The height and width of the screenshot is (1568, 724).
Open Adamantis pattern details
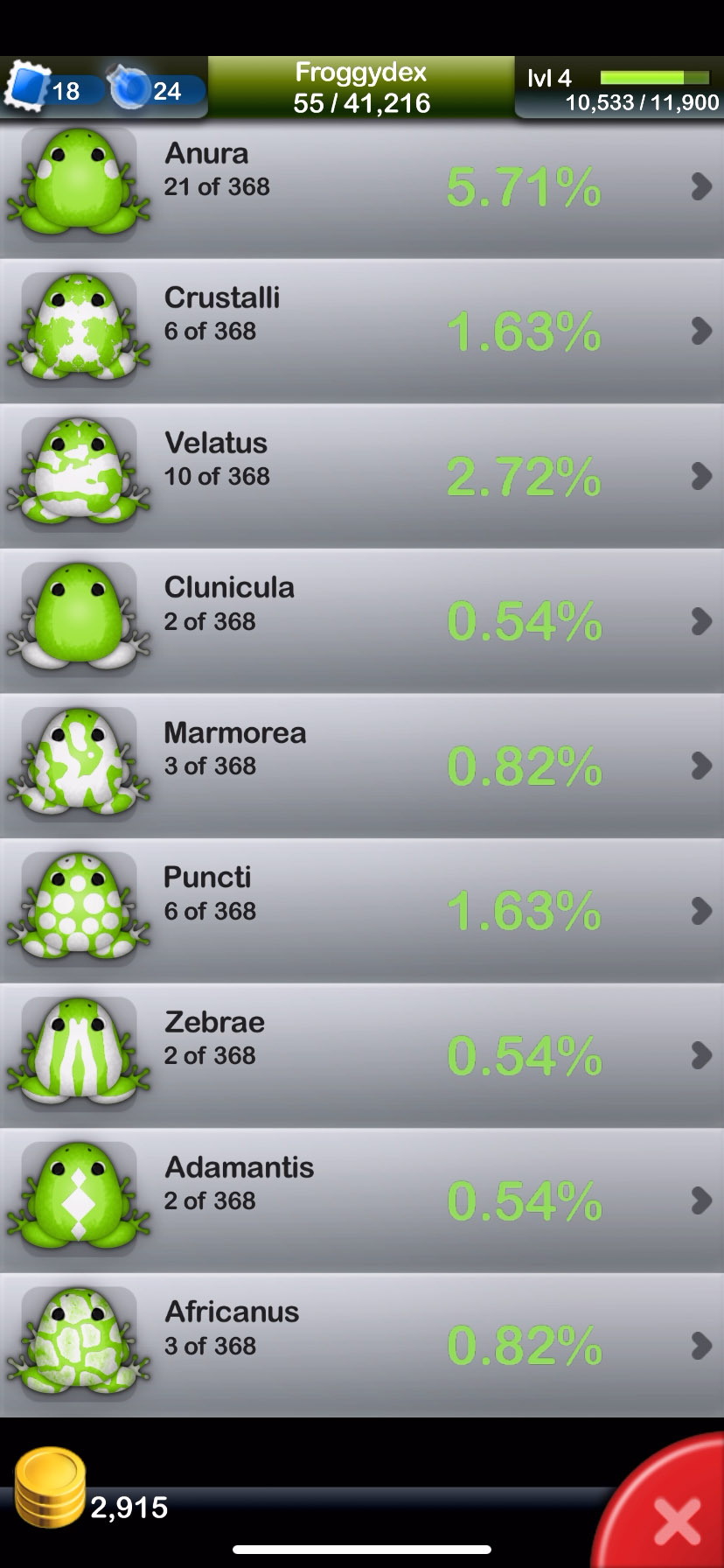362,1200
